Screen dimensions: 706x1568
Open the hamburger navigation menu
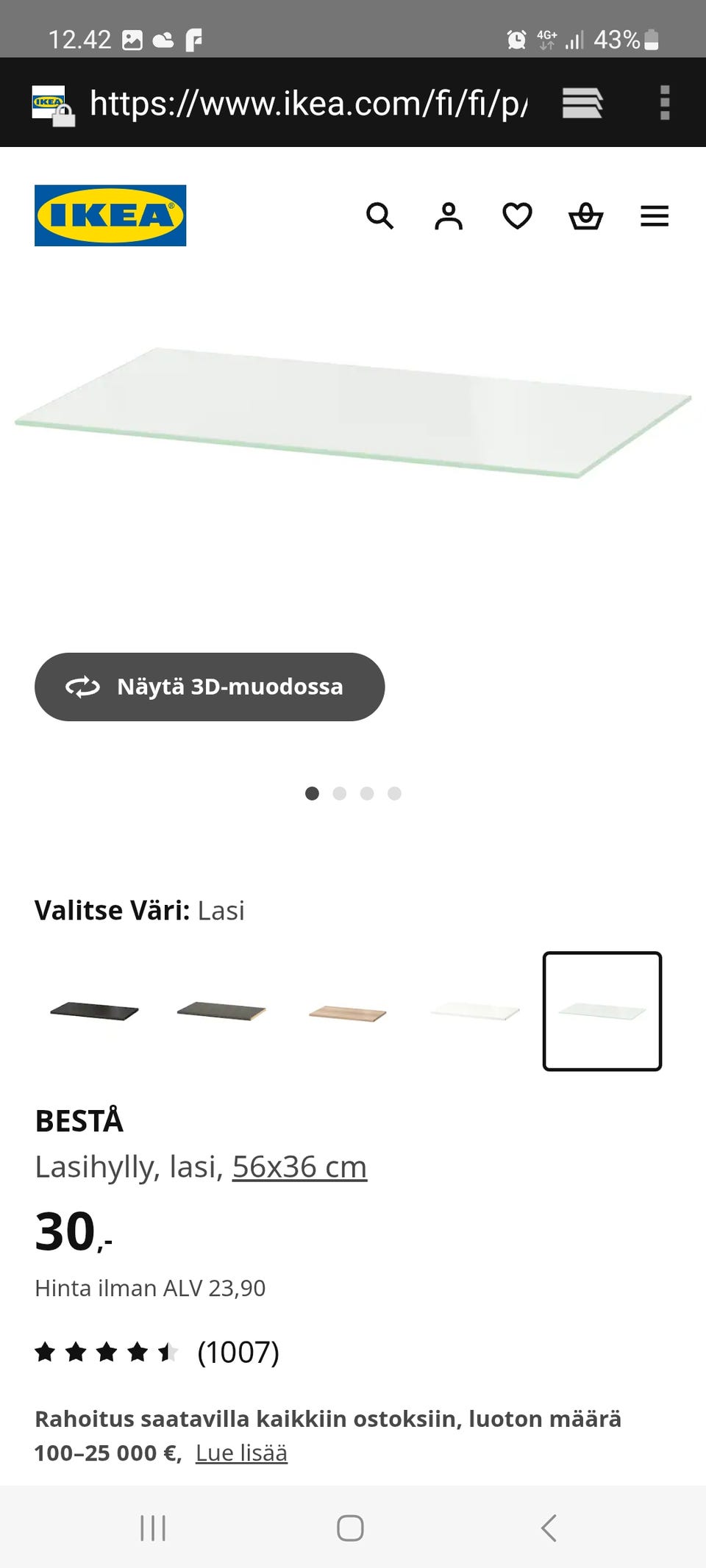click(654, 216)
